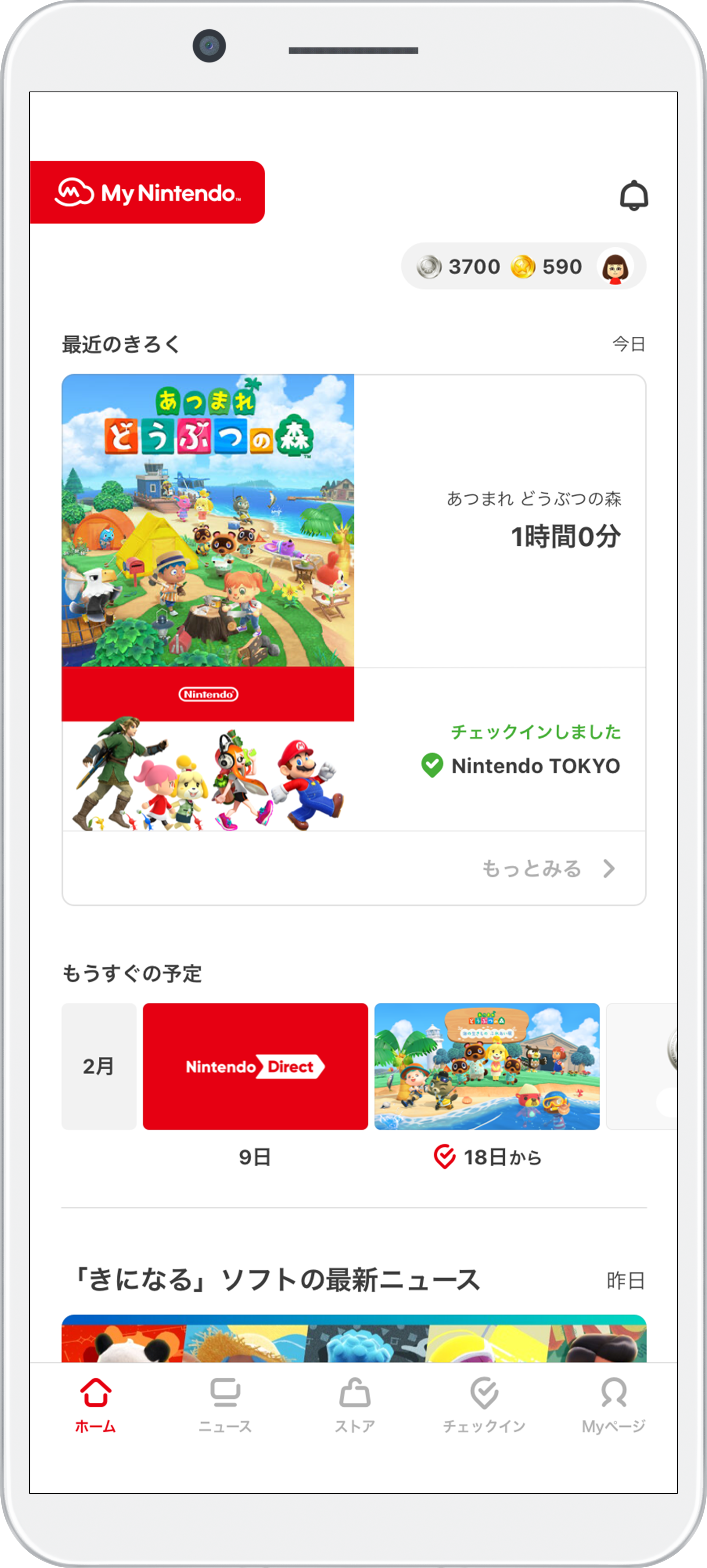Screen dimensions: 707x1568
Task: Open the notifications bell
Action: coord(633,195)
